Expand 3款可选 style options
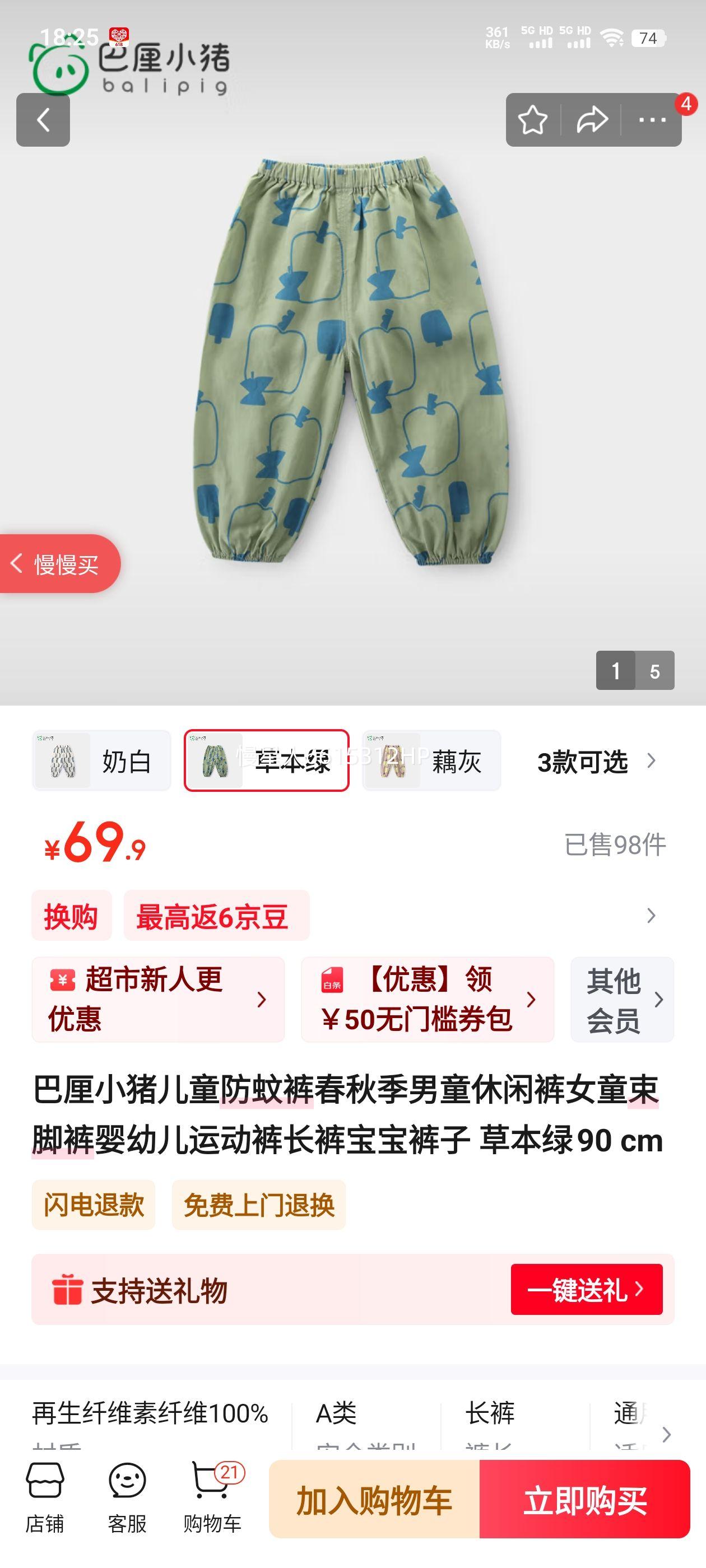706x1568 pixels. coord(596,762)
